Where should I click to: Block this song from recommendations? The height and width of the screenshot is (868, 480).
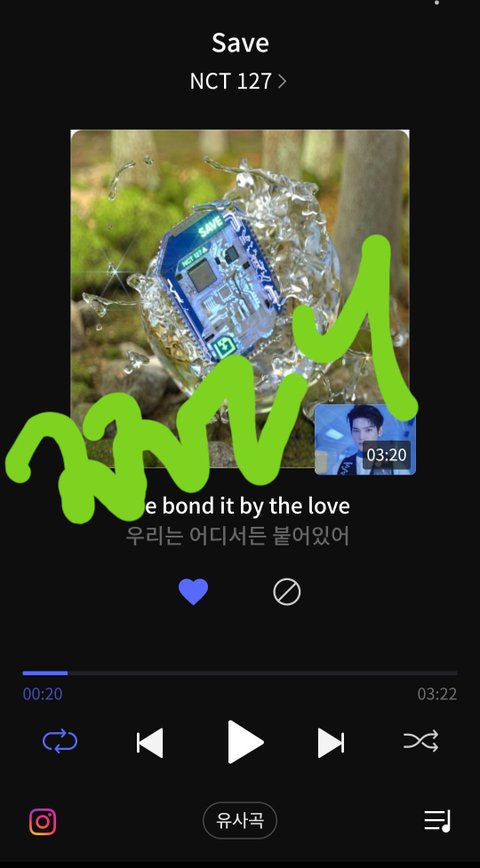287,592
